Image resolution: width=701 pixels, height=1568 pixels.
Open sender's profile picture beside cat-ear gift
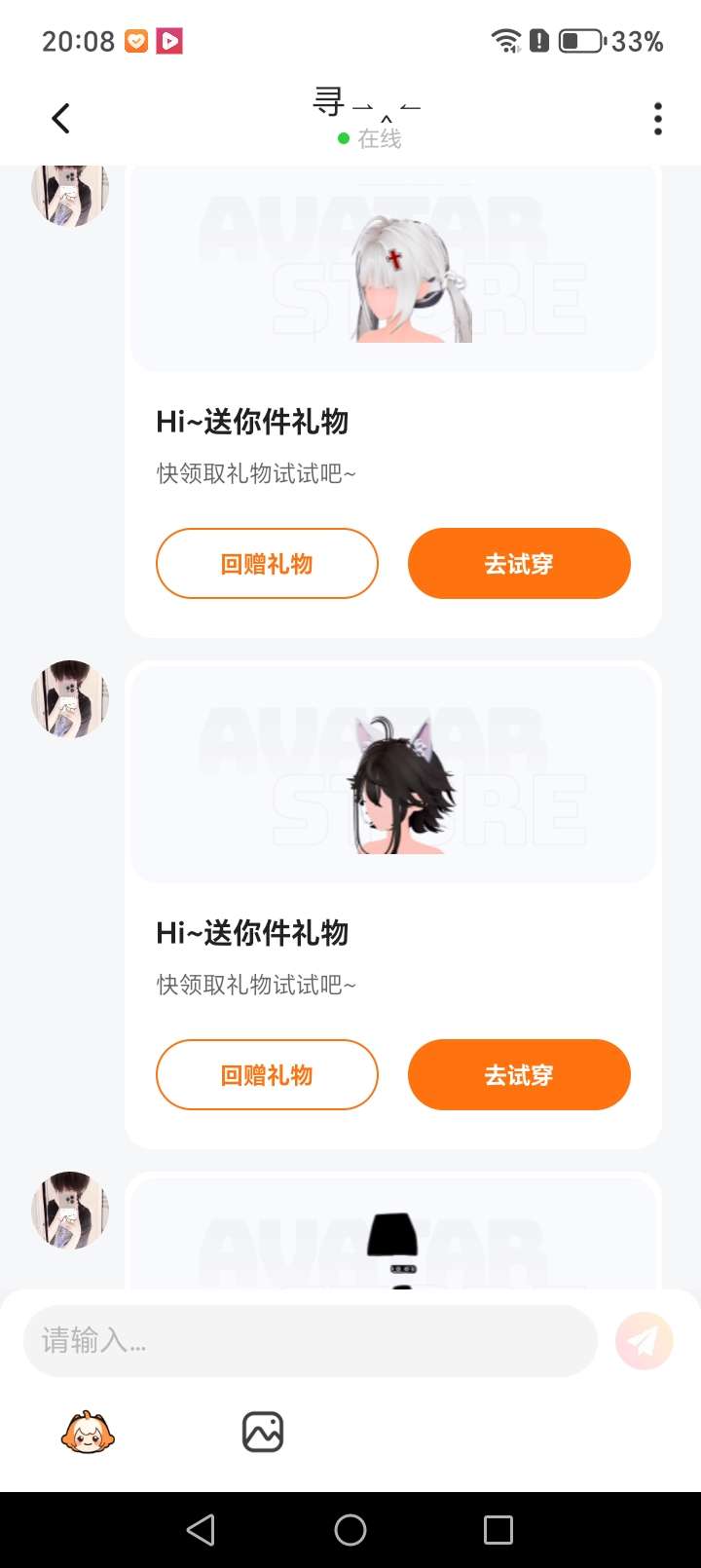click(70, 699)
